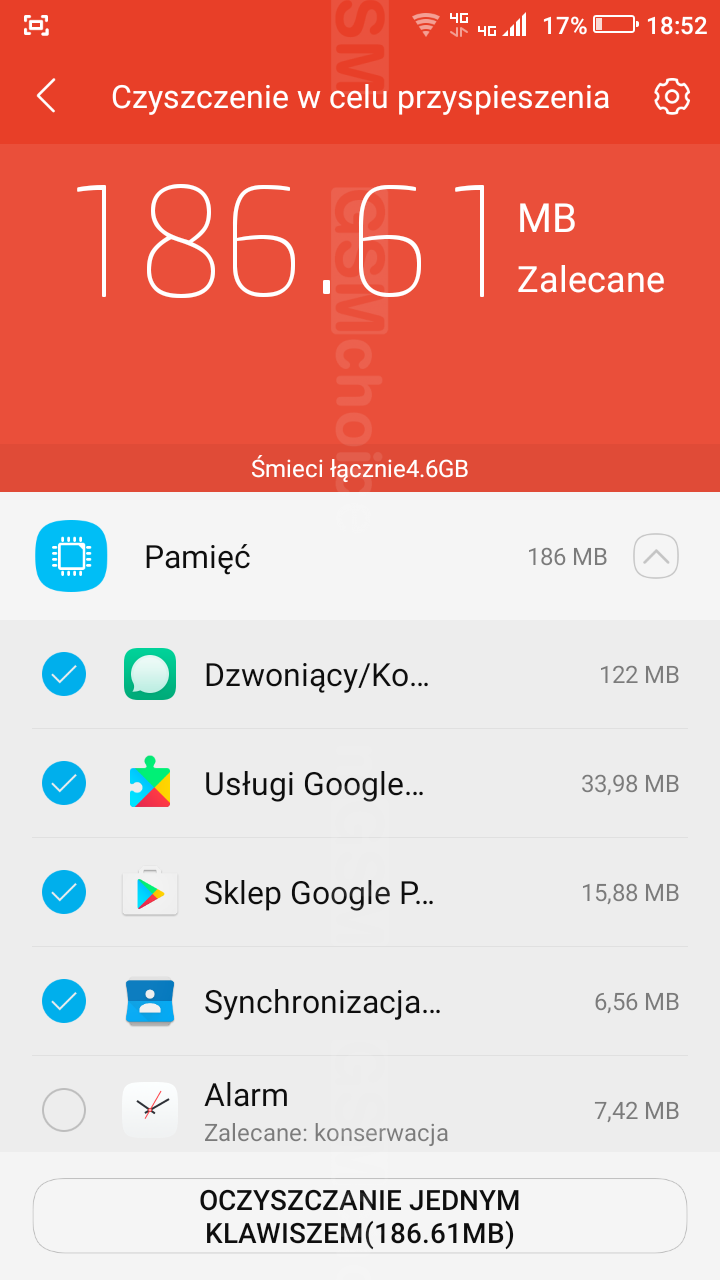Tap Oczyszczanie jednym klawiszem button
Viewport: 720px width, 1280px height.
point(360,1216)
